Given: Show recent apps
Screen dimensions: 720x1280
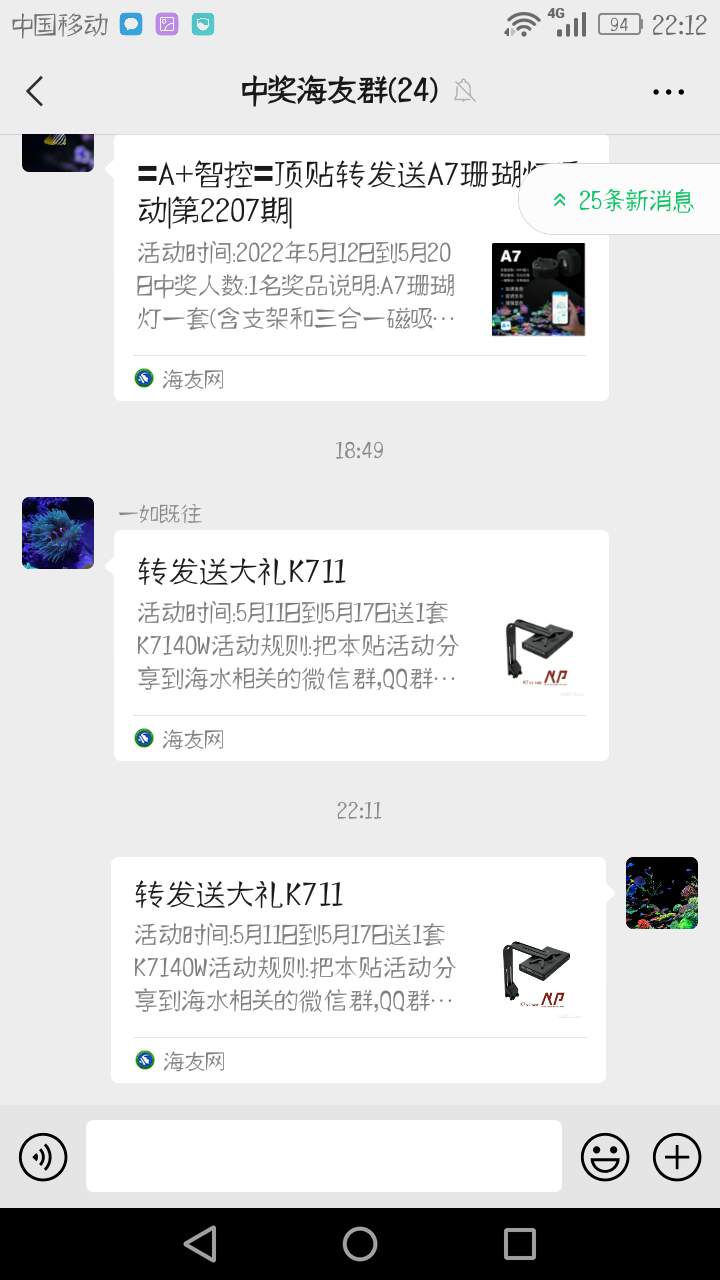Looking at the screenshot, I should (520, 1244).
